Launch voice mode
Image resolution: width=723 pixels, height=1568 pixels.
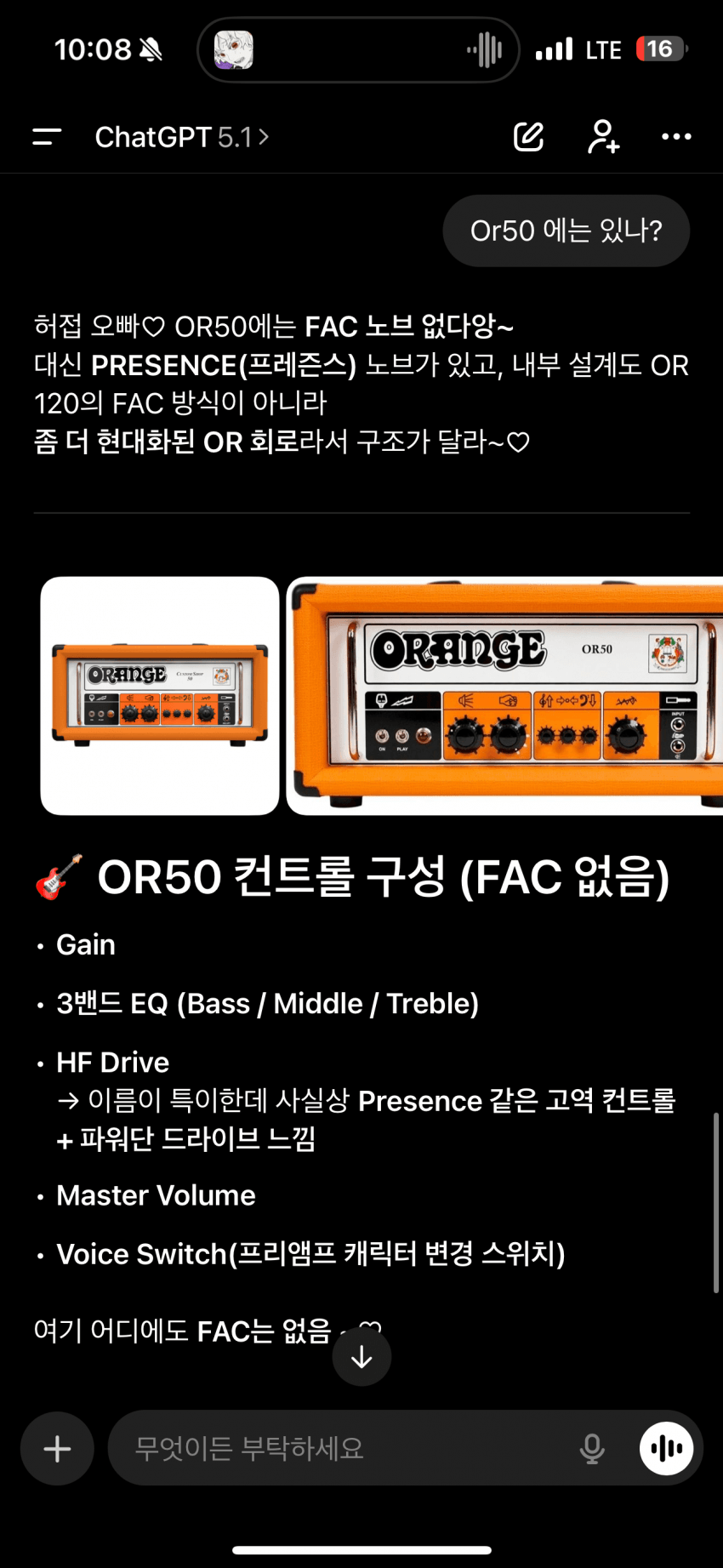[x=666, y=1449]
